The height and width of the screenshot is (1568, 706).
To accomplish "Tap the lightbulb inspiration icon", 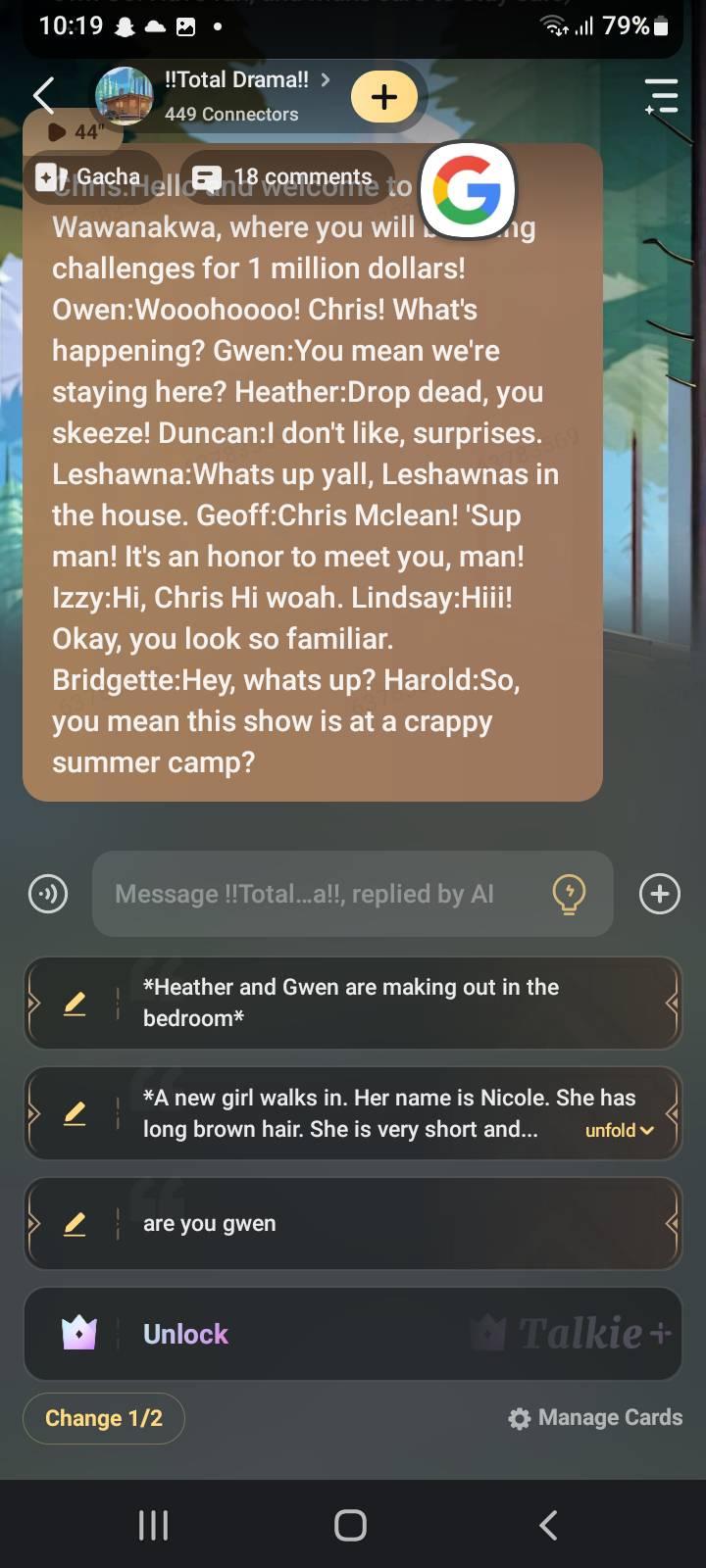I will pos(569,894).
